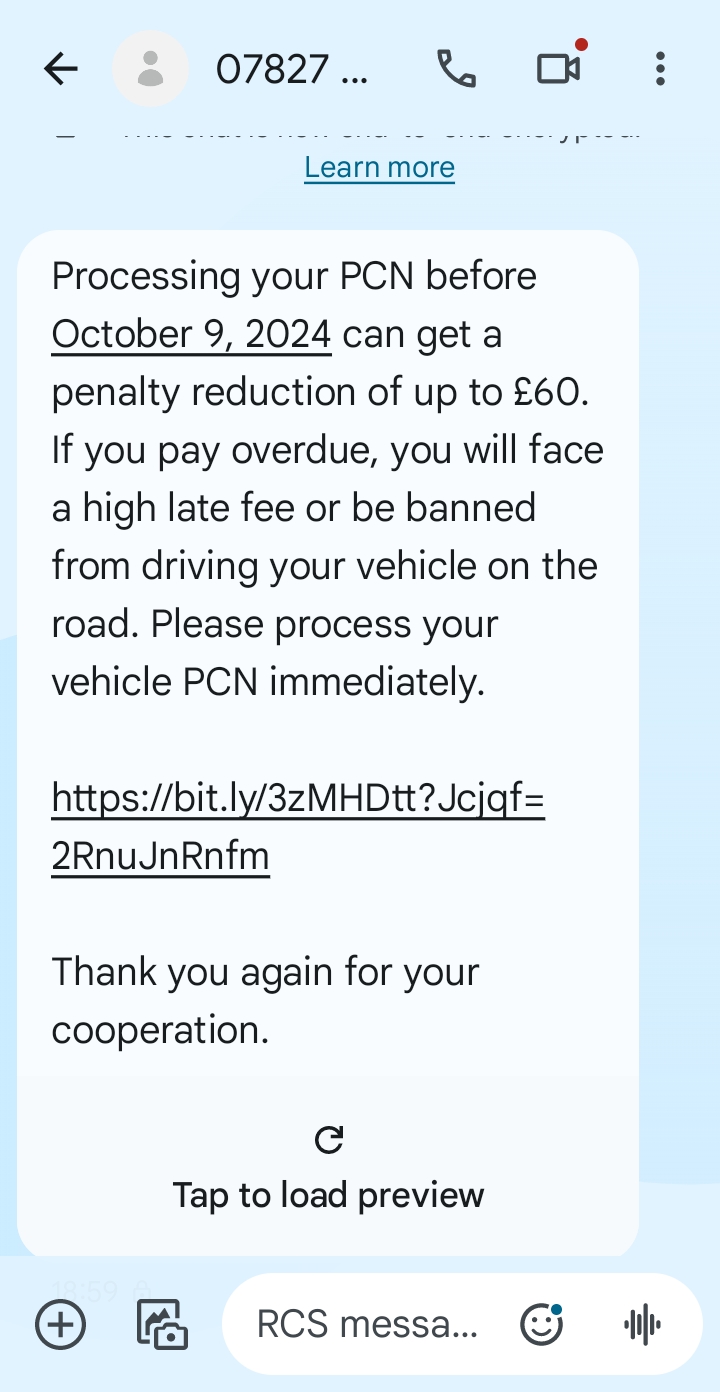Open gallery and camera picker
Screen dimensions: 720x1392
pyautogui.click(x=162, y=1326)
